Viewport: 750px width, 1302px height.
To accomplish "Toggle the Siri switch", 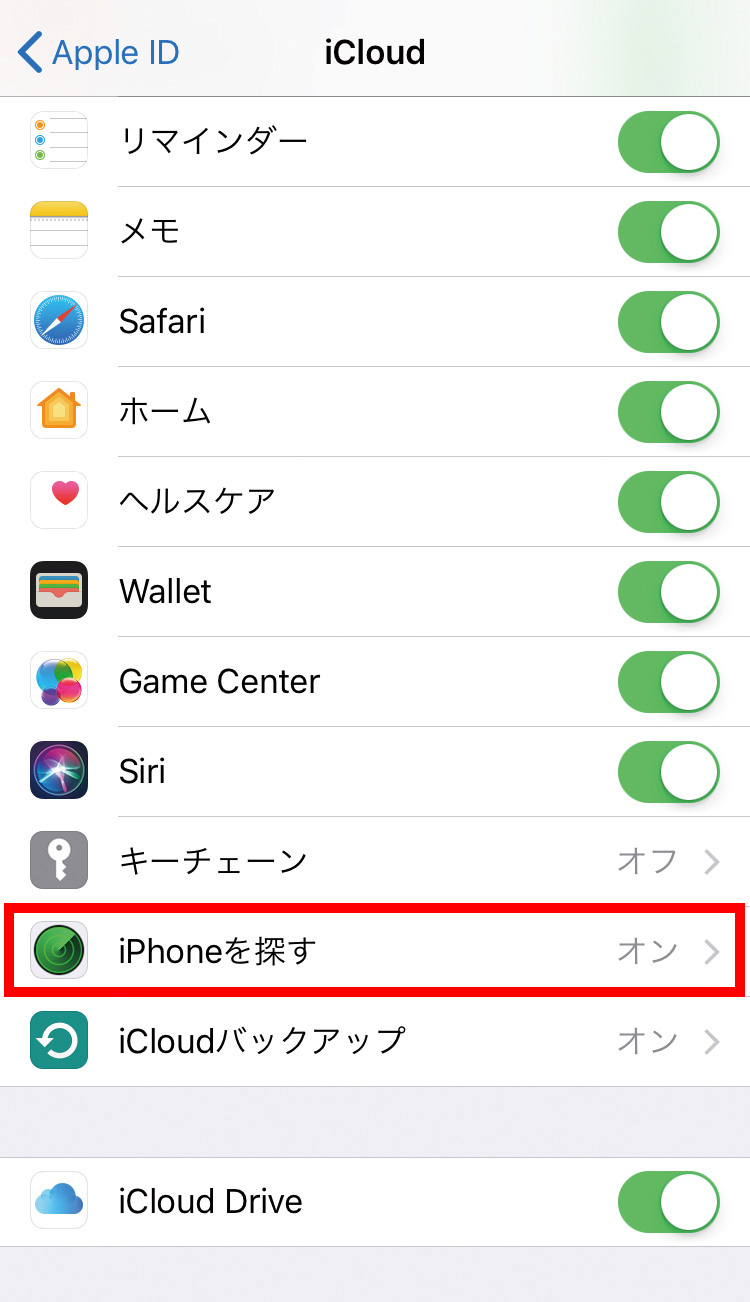I will [x=669, y=772].
